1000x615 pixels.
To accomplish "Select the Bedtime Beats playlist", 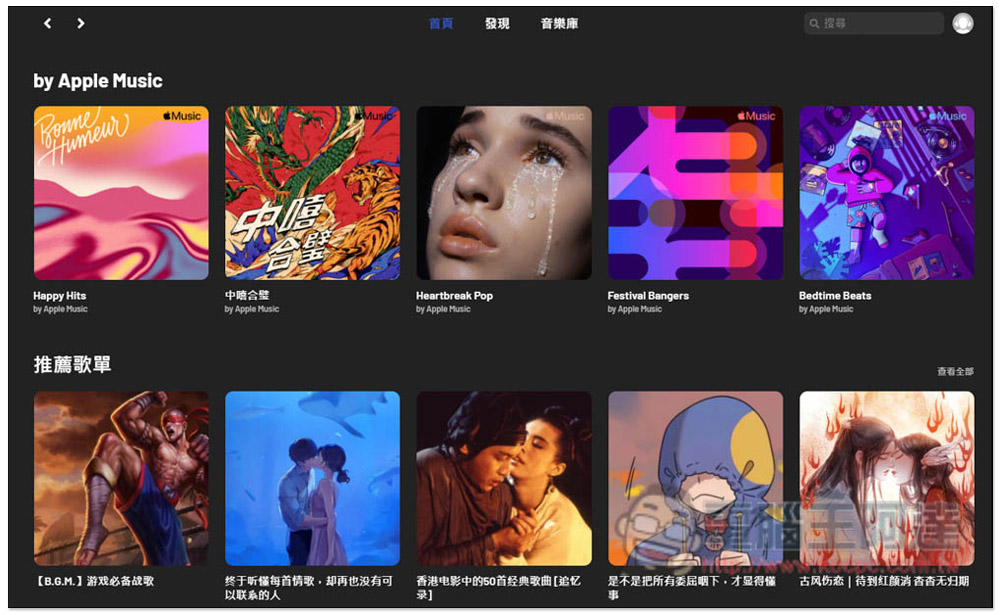I will point(886,193).
